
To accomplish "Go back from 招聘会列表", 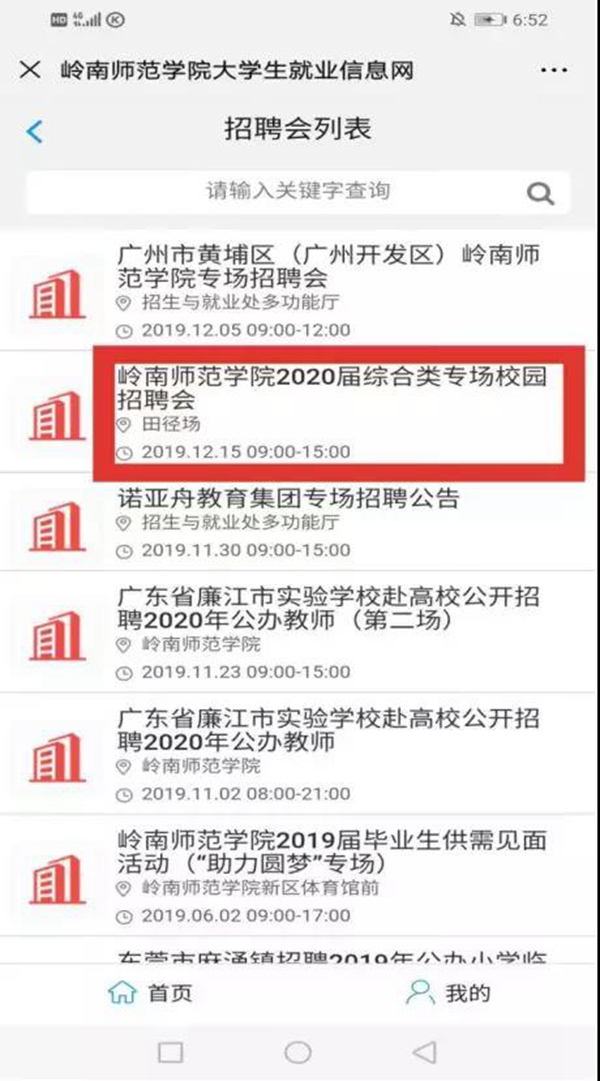I will coord(36,131).
